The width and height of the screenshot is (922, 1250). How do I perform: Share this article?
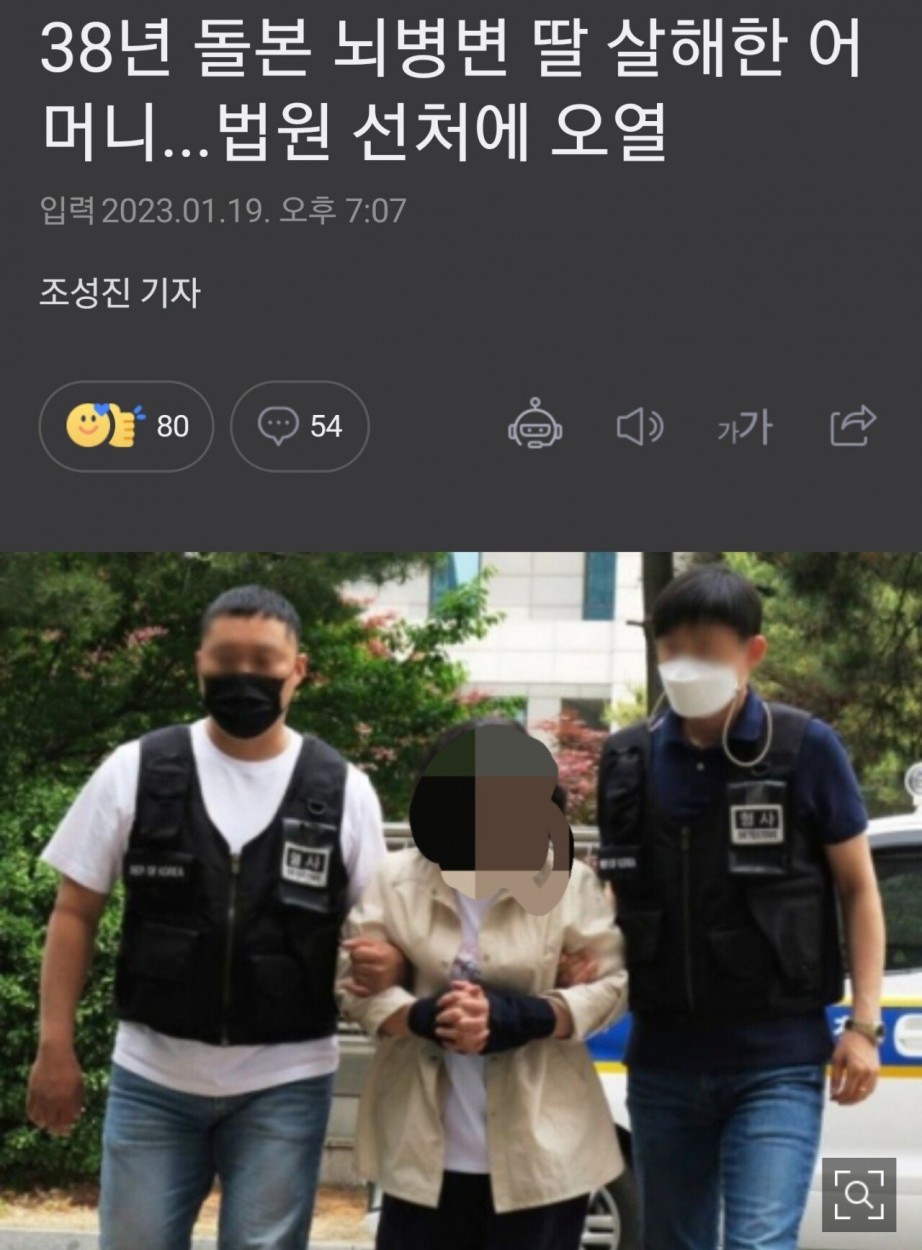(852, 427)
